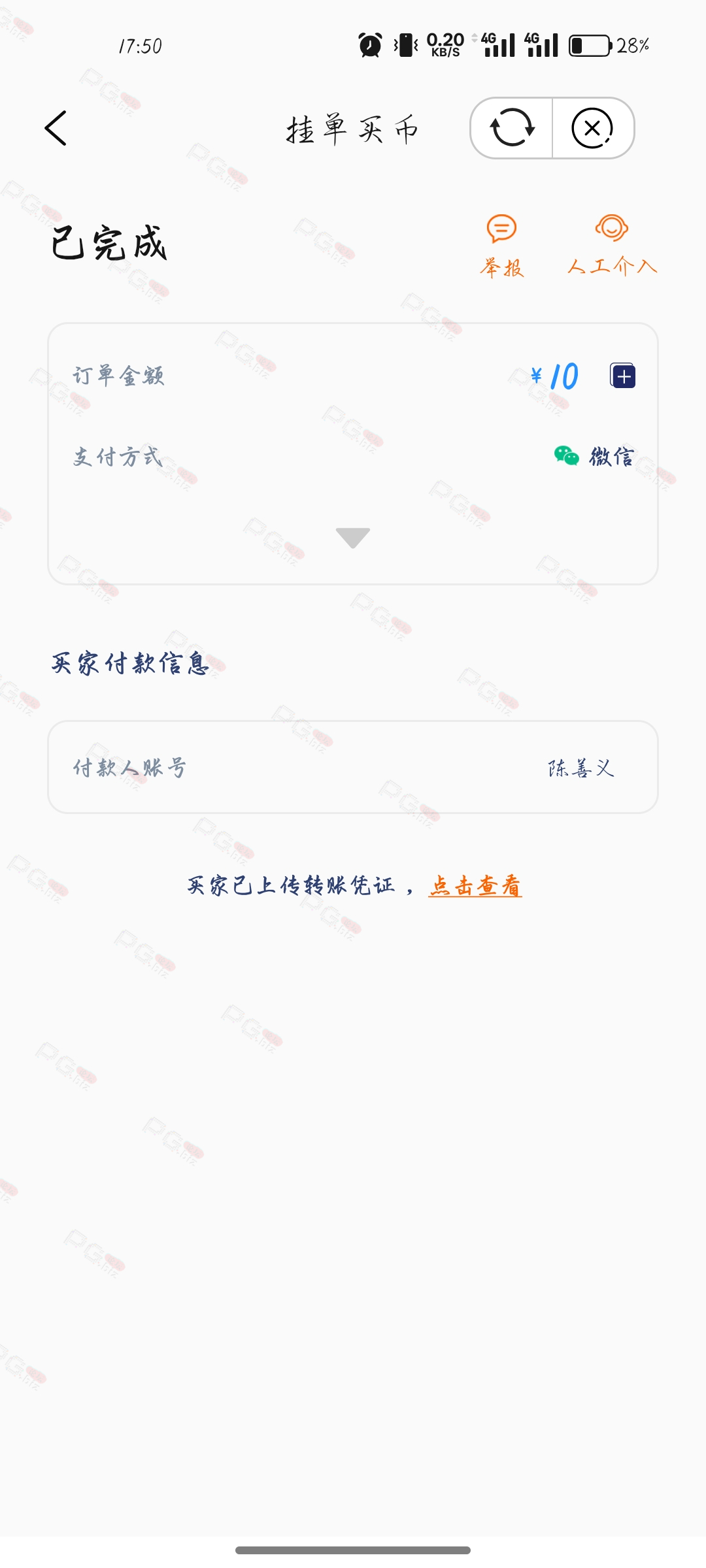This screenshot has width=706, height=1568.
Task: Close the page with the X icon
Action: 592,128
